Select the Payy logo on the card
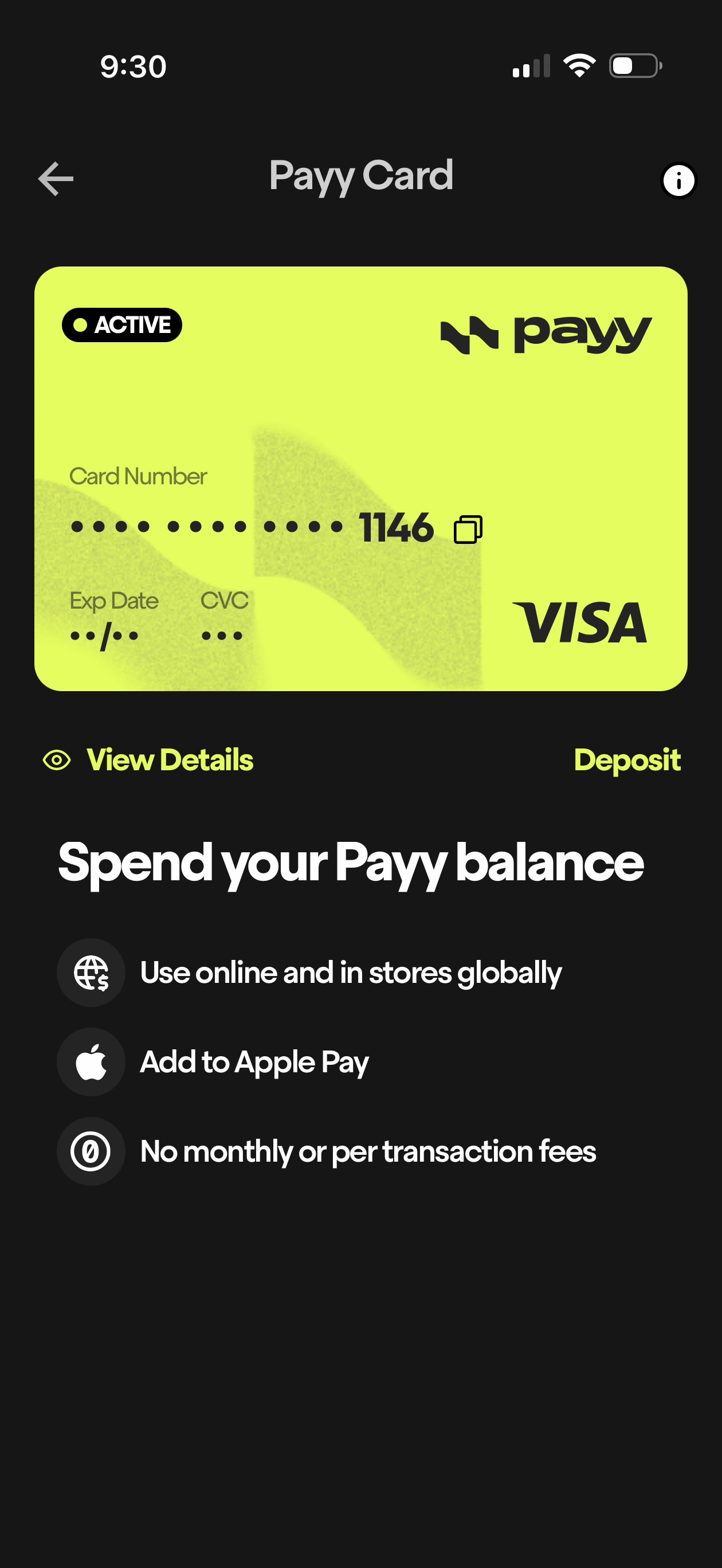The image size is (722, 1568). click(545, 333)
